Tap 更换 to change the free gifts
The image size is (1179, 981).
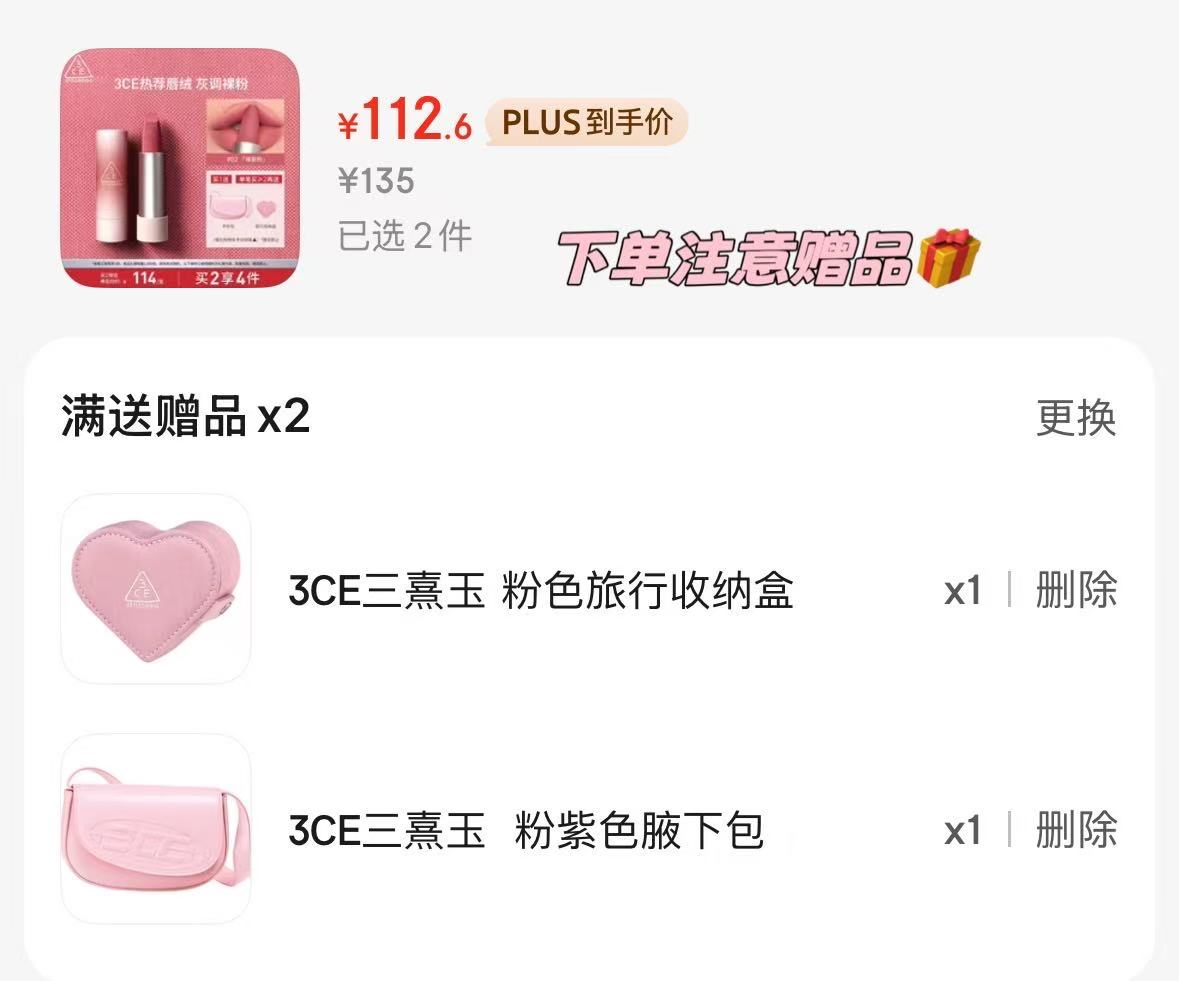[1075, 418]
